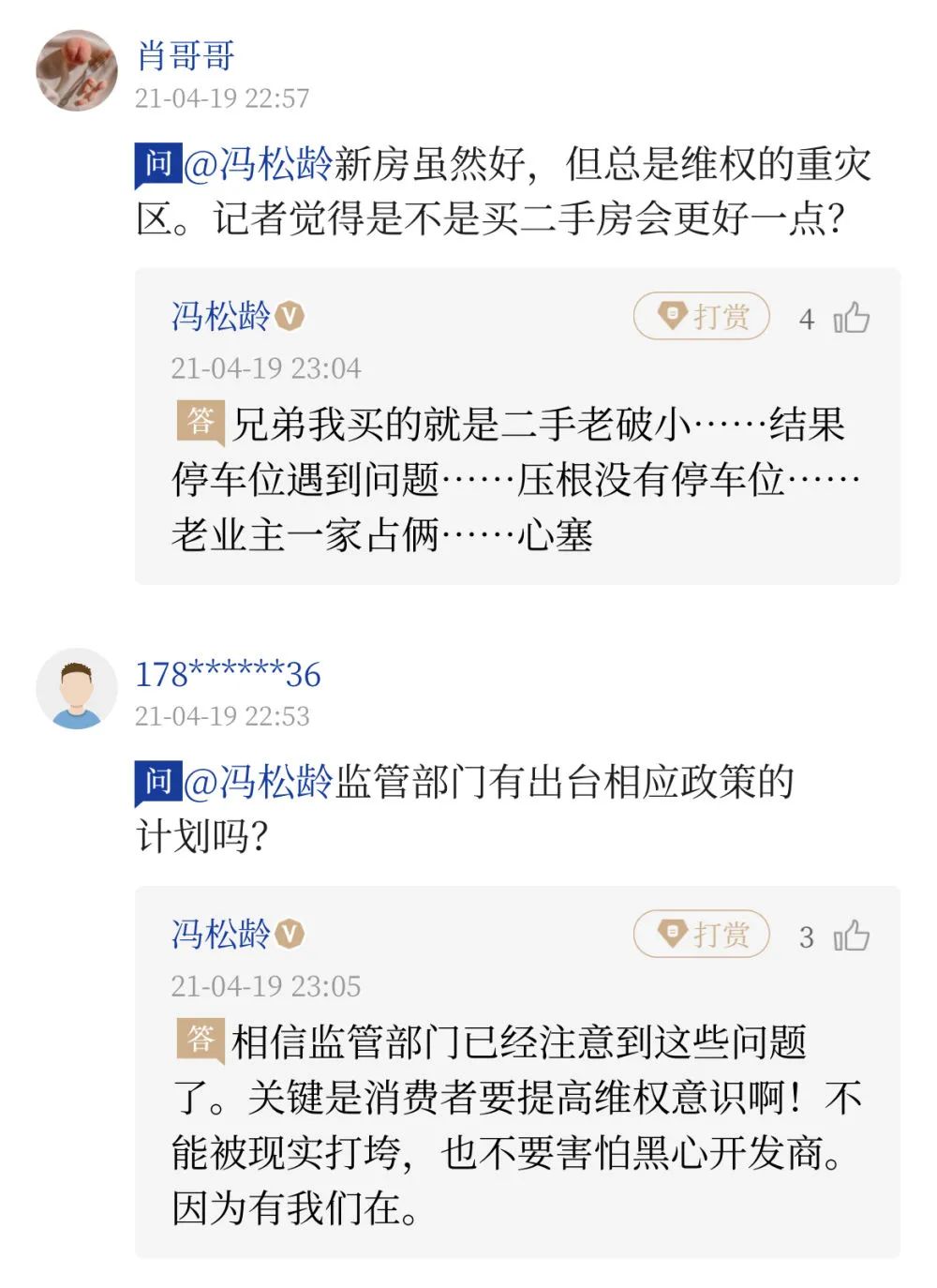This screenshot has width=937, height=1288.
Task: Tap @冯松龄 mention in 肖哥哥's question
Action: 258,165
